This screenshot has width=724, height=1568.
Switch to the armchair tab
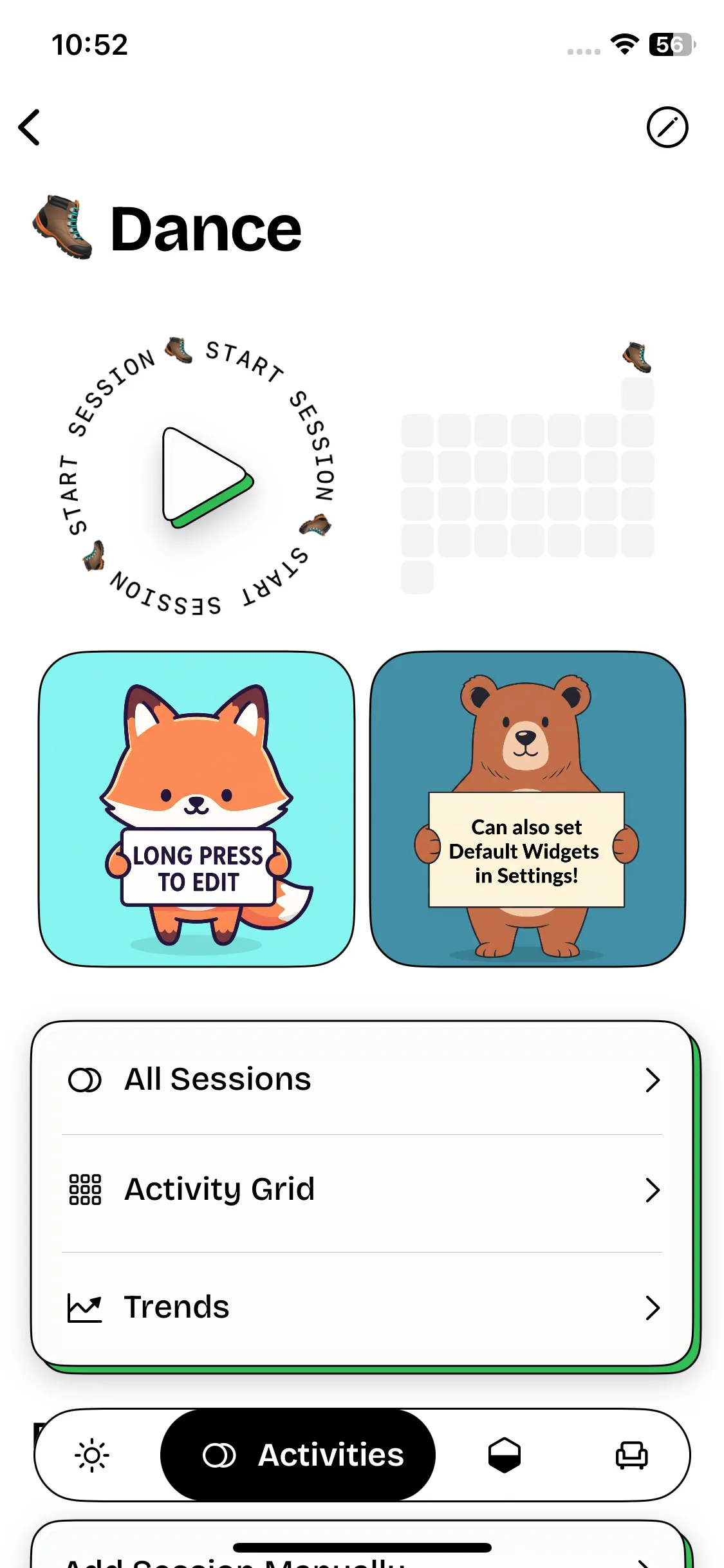pyautogui.click(x=631, y=1455)
